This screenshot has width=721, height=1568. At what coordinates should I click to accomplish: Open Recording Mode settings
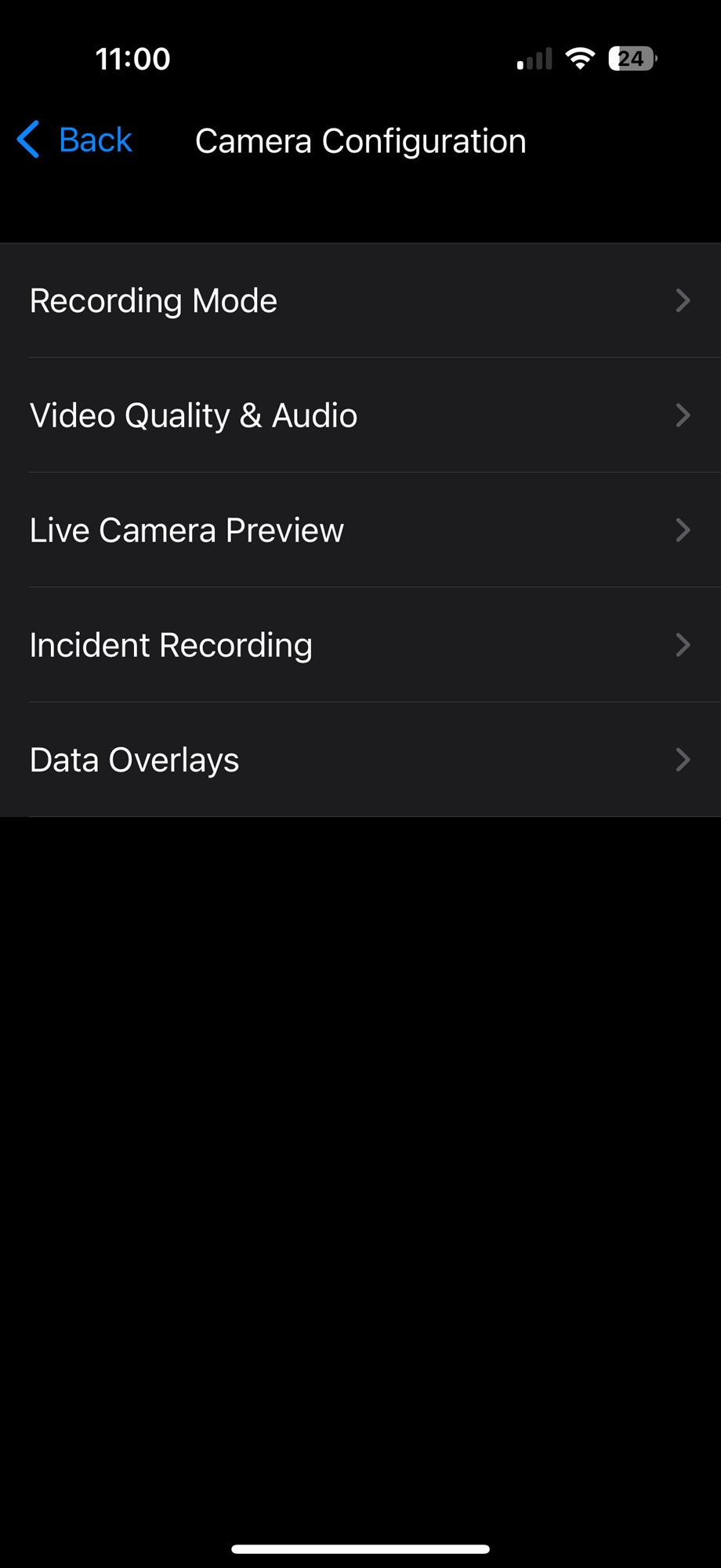pos(360,300)
